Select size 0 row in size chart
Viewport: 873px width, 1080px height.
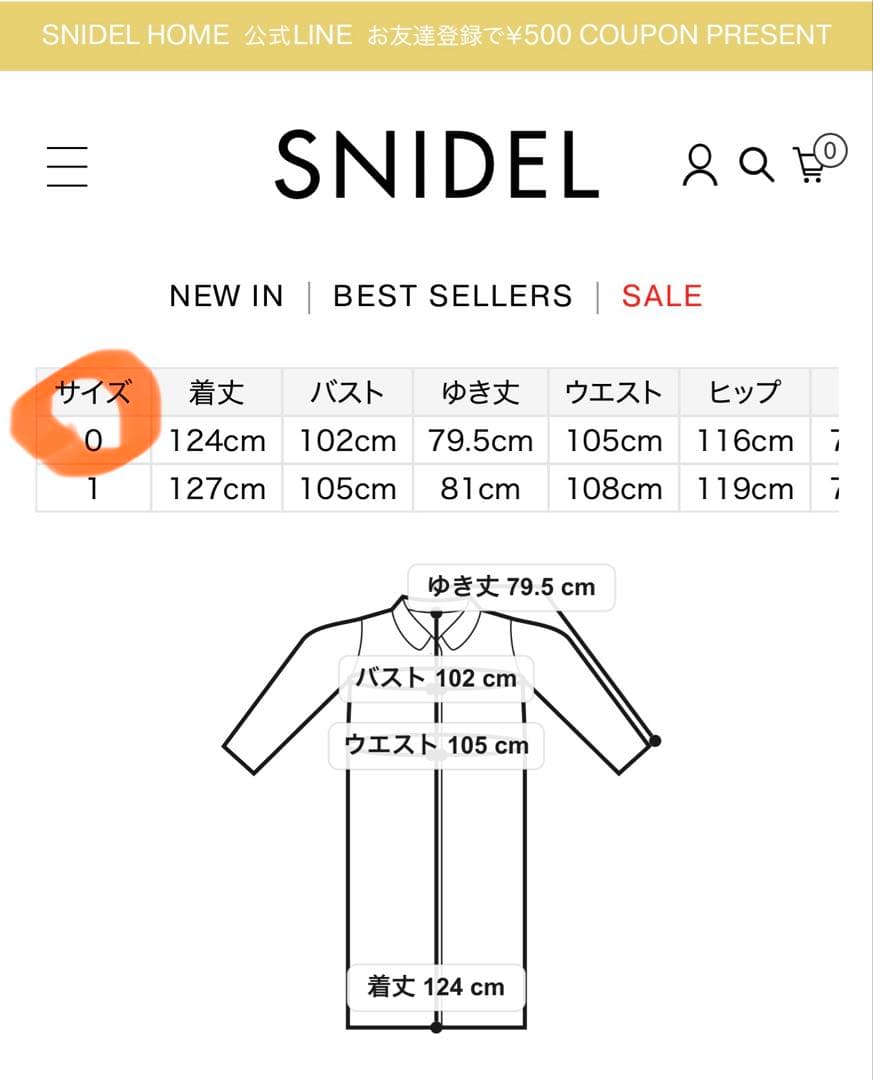[92, 440]
